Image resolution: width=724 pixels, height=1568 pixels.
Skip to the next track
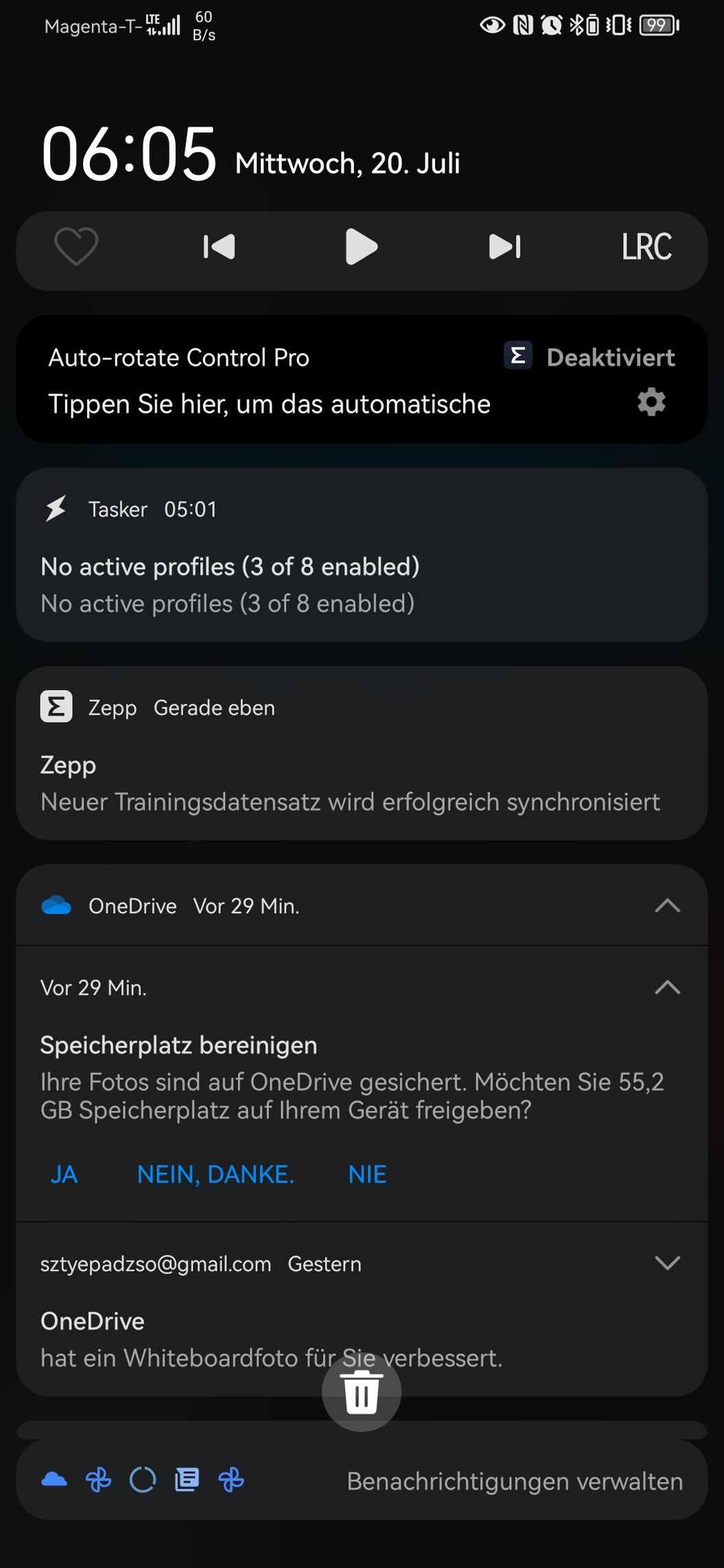(x=505, y=247)
